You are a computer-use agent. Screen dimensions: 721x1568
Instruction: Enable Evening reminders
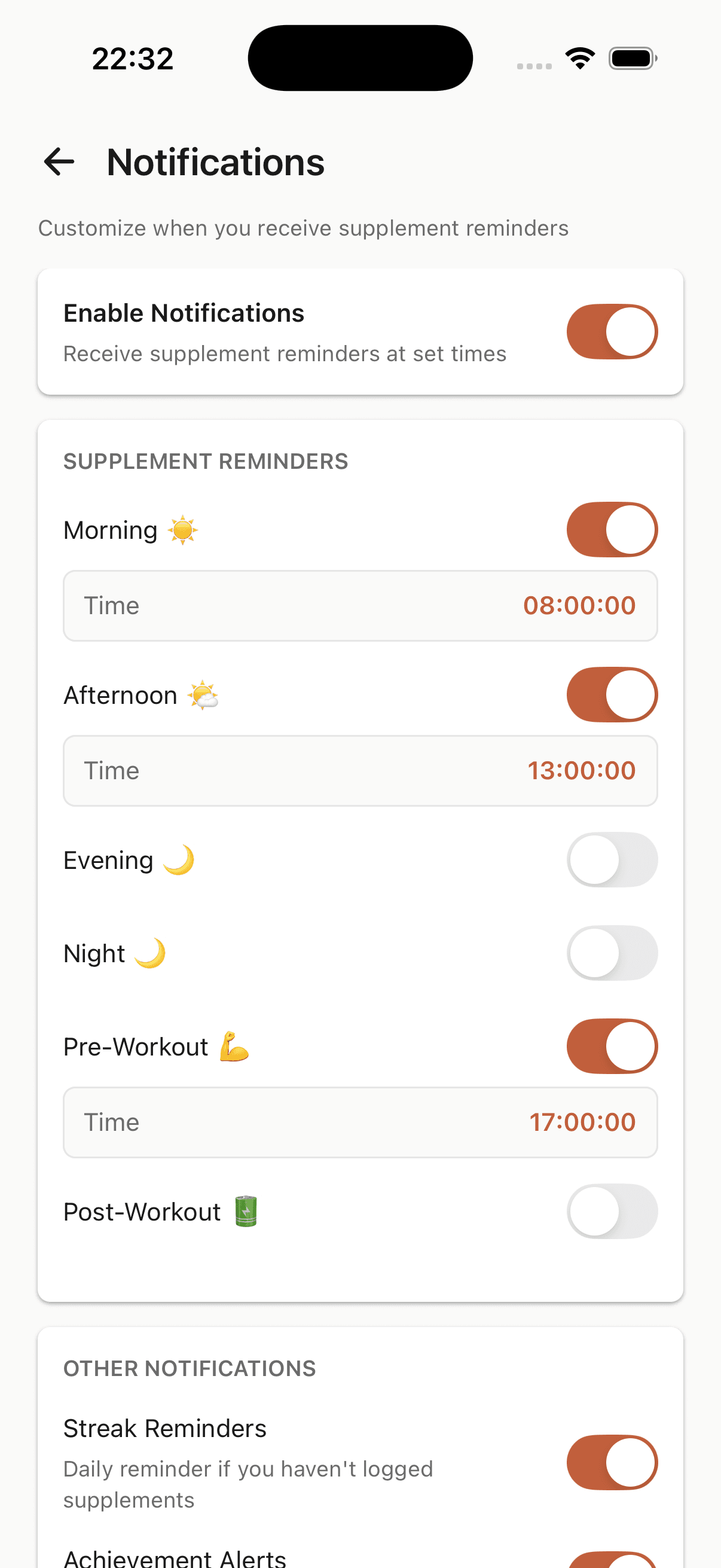click(x=612, y=859)
